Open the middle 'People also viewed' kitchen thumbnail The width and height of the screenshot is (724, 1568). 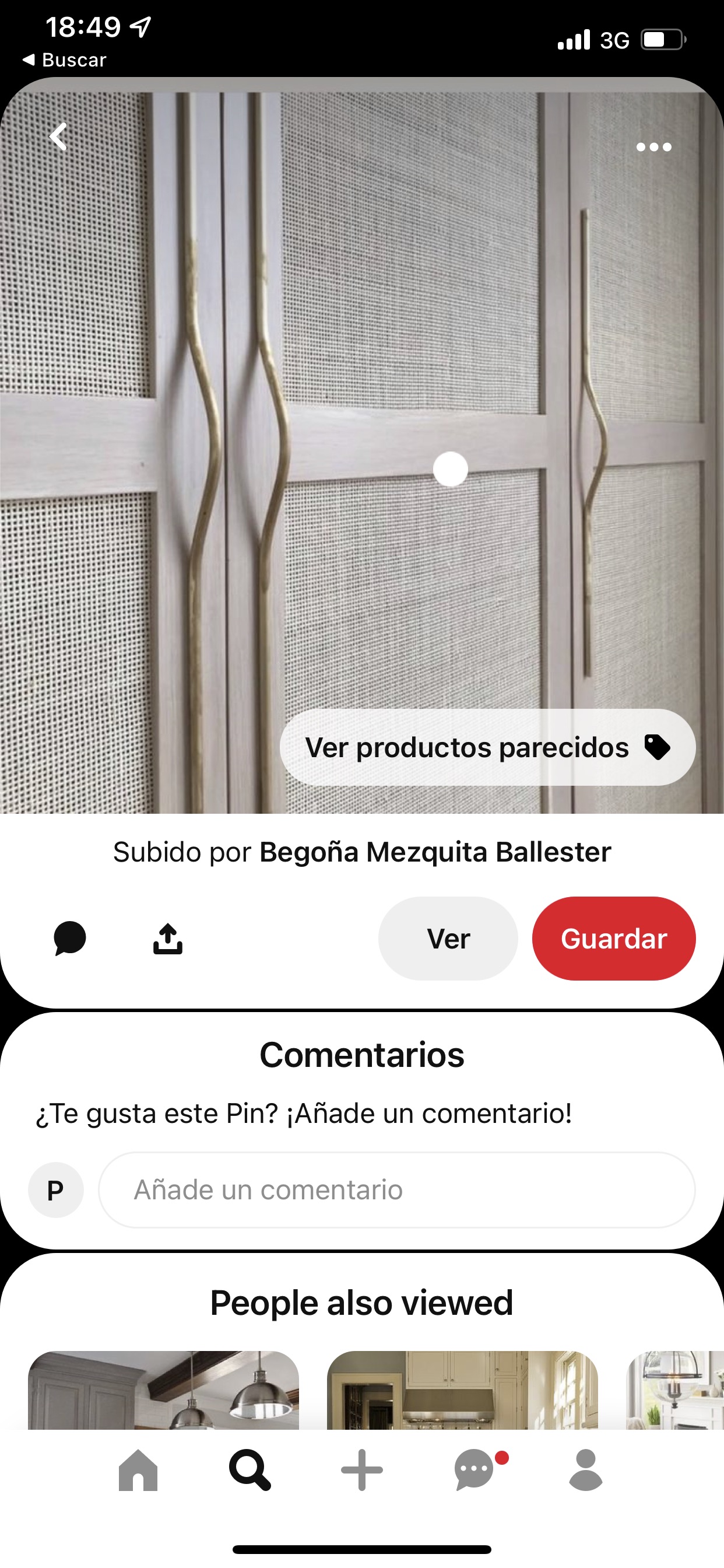pos(464,1394)
